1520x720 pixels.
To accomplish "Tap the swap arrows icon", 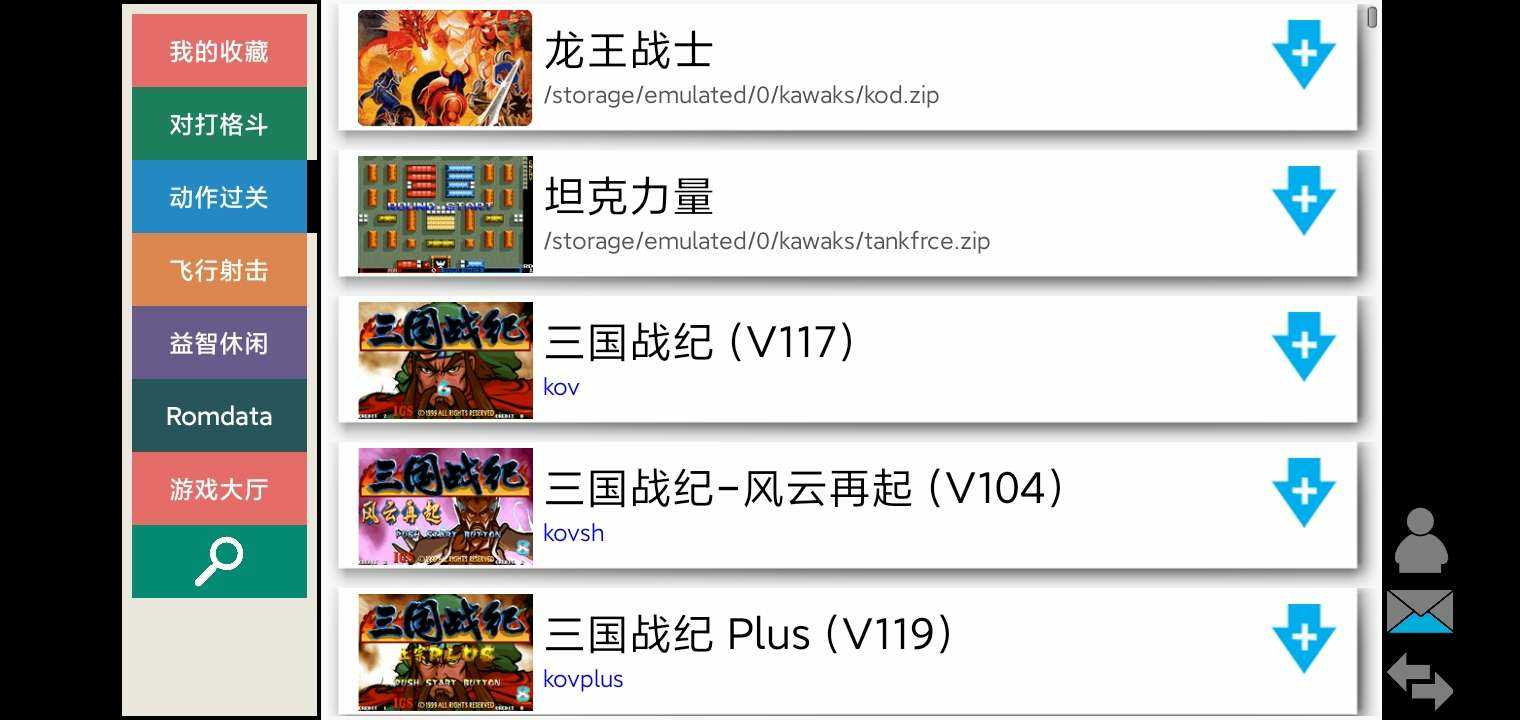I will pyautogui.click(x=1420, y=680).
